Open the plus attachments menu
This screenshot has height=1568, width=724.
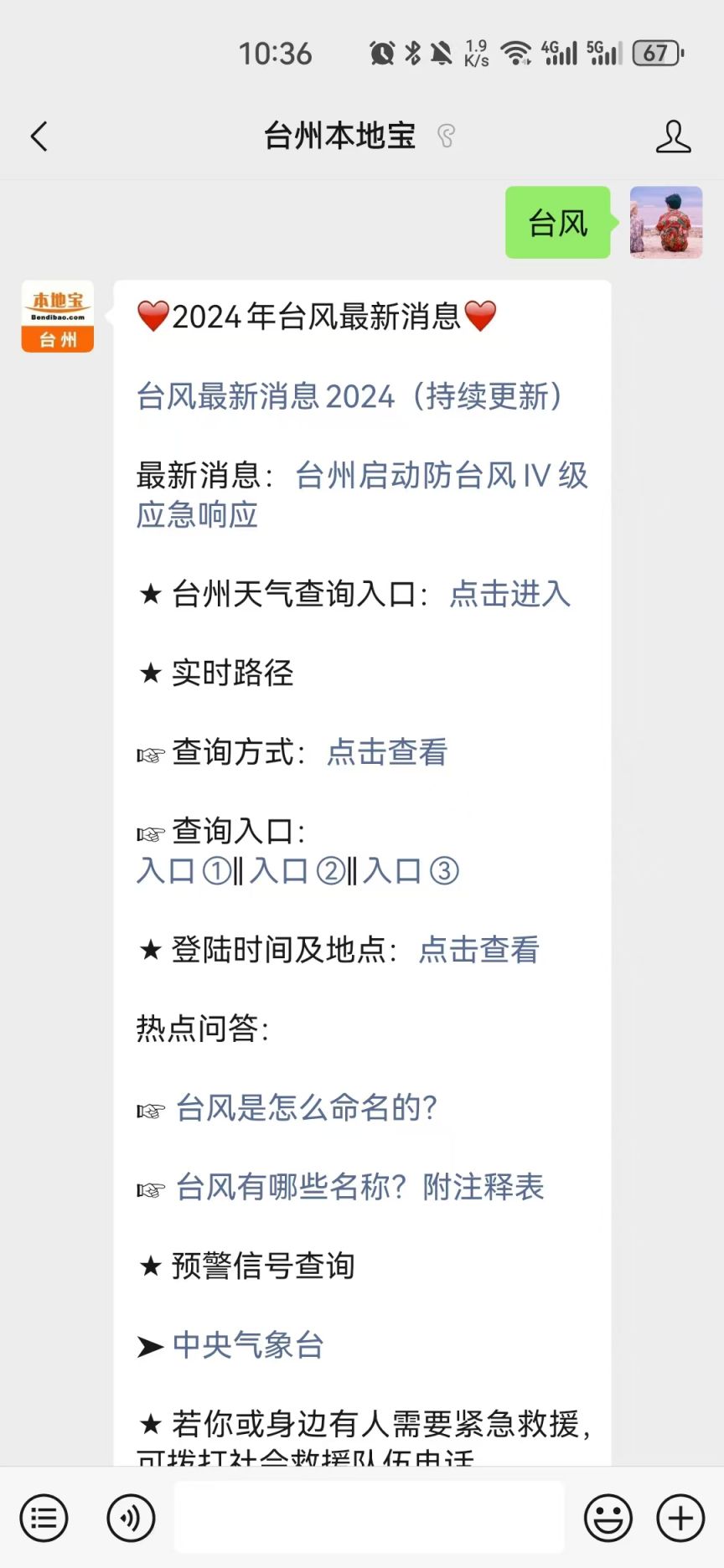click(x=680, y=1517)
